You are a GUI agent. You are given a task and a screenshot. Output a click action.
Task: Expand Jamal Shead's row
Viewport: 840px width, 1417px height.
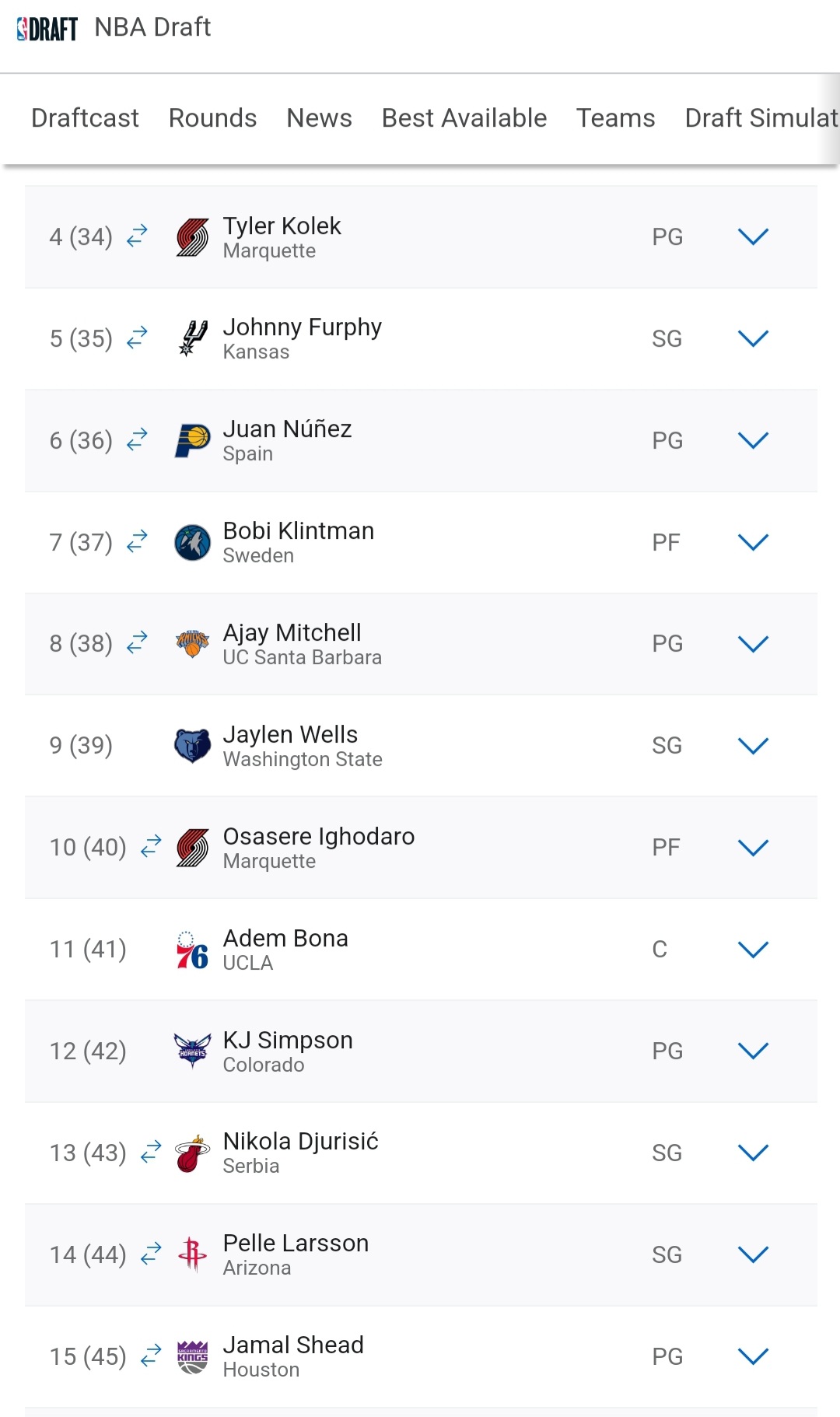753,1356
